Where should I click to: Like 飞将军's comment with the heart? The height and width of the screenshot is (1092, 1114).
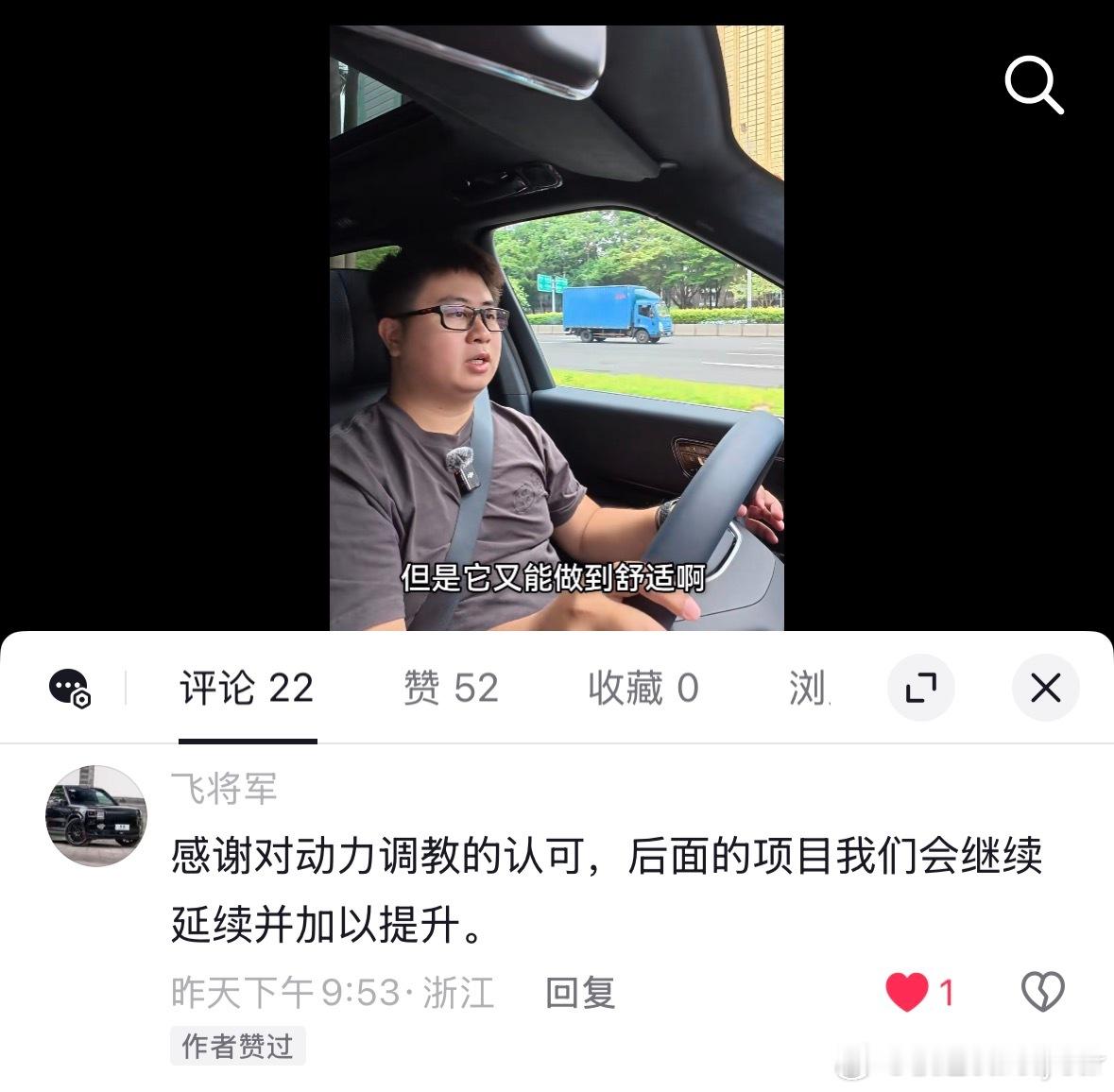[907, 992]
